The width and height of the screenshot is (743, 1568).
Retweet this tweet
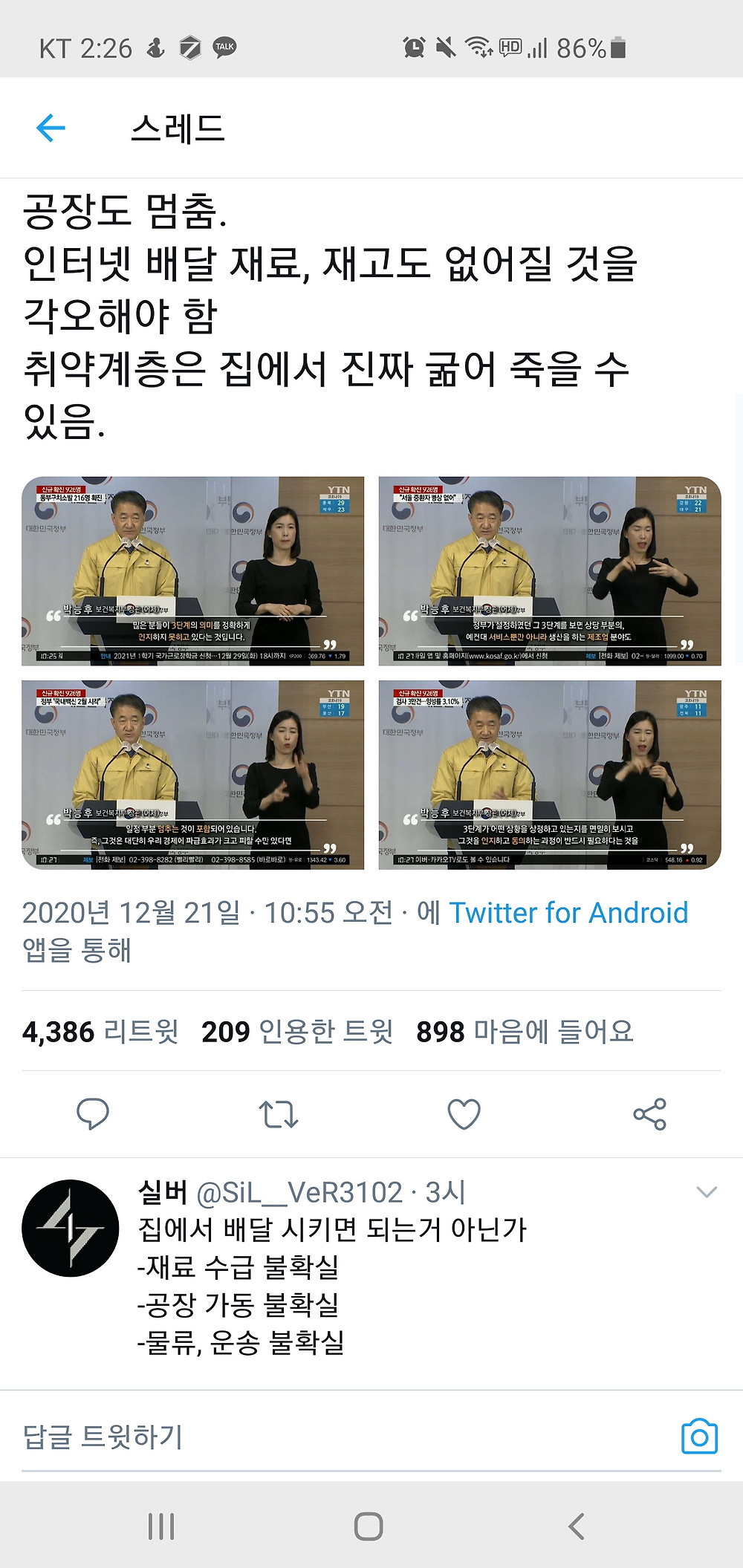click(x=279, y=1114)
